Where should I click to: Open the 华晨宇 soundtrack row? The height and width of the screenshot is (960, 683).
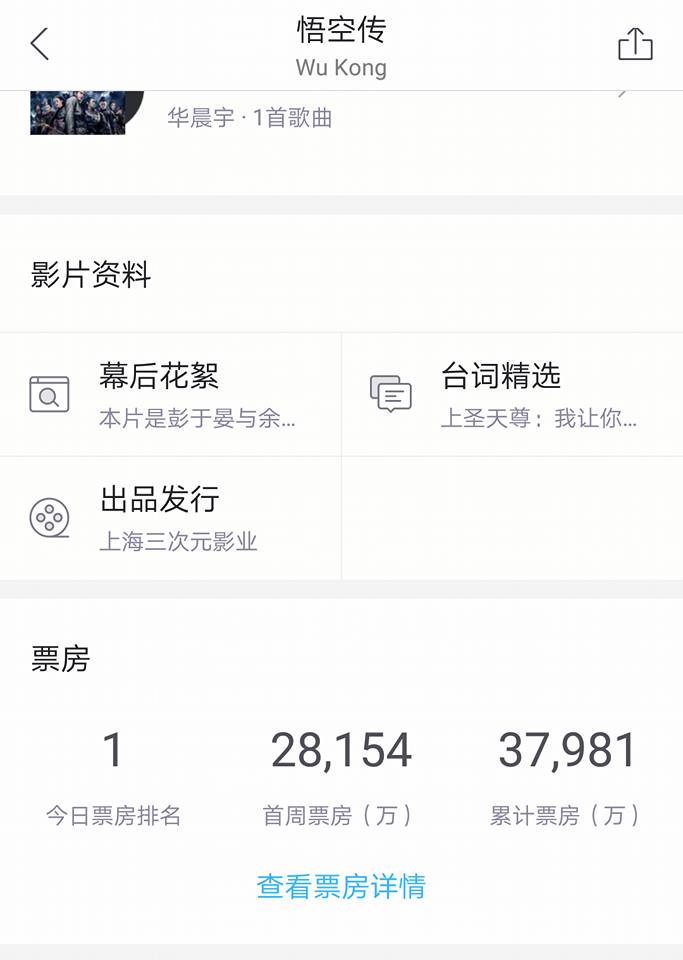pos(340,116)
